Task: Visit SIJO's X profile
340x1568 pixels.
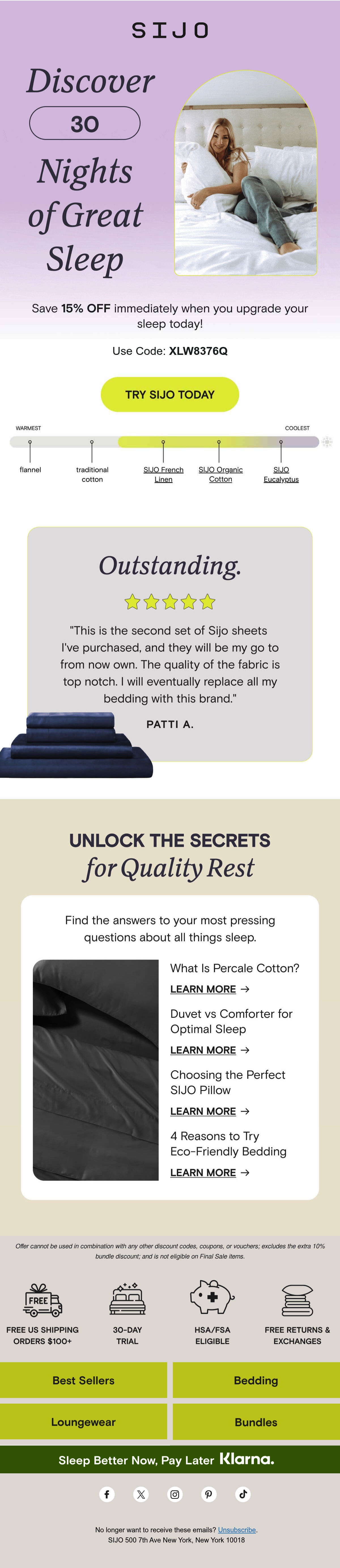Action: pos(141,1494)
